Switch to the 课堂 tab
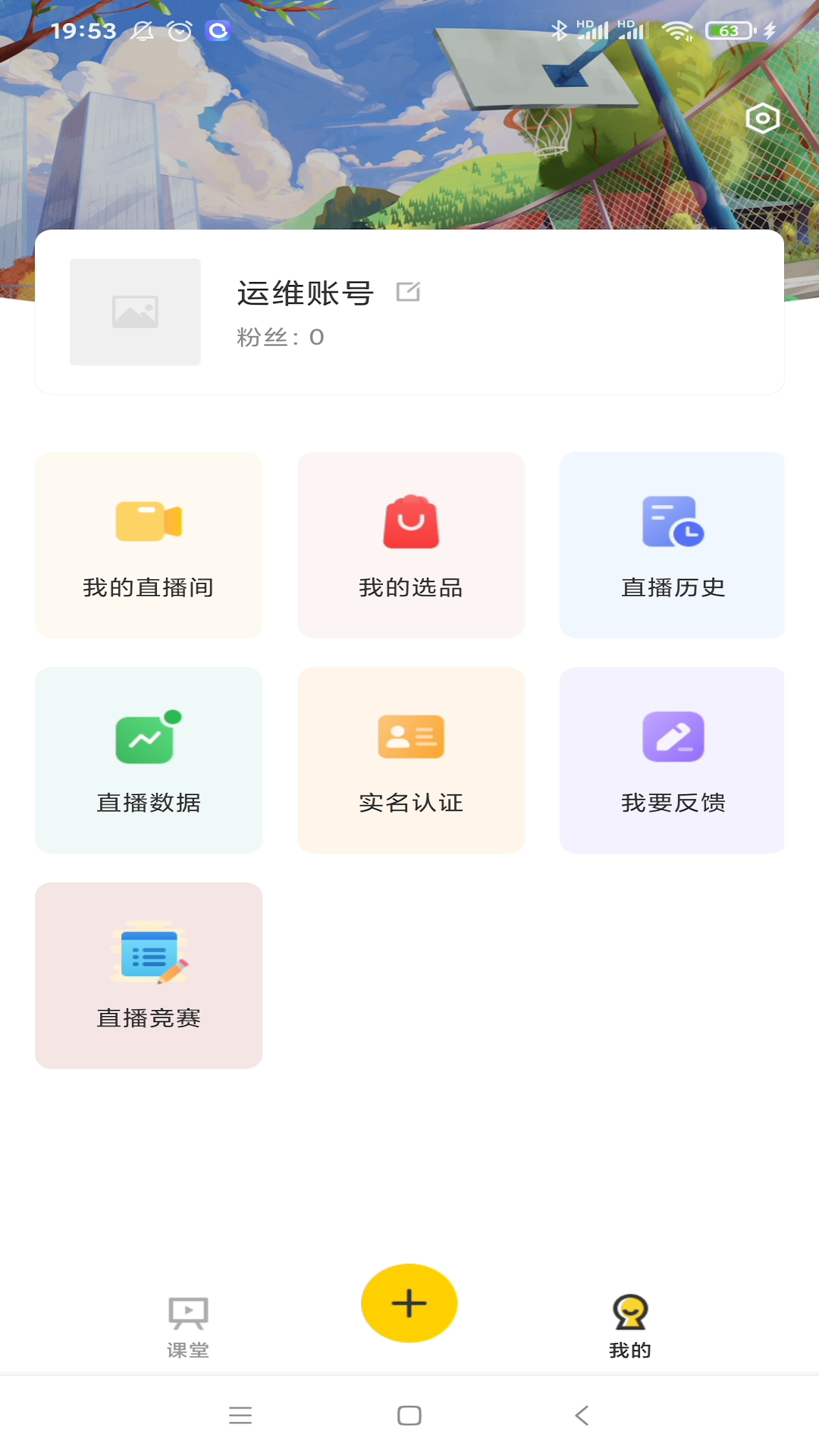This screenshot has width=819, height=1456. coord(188,1327)
